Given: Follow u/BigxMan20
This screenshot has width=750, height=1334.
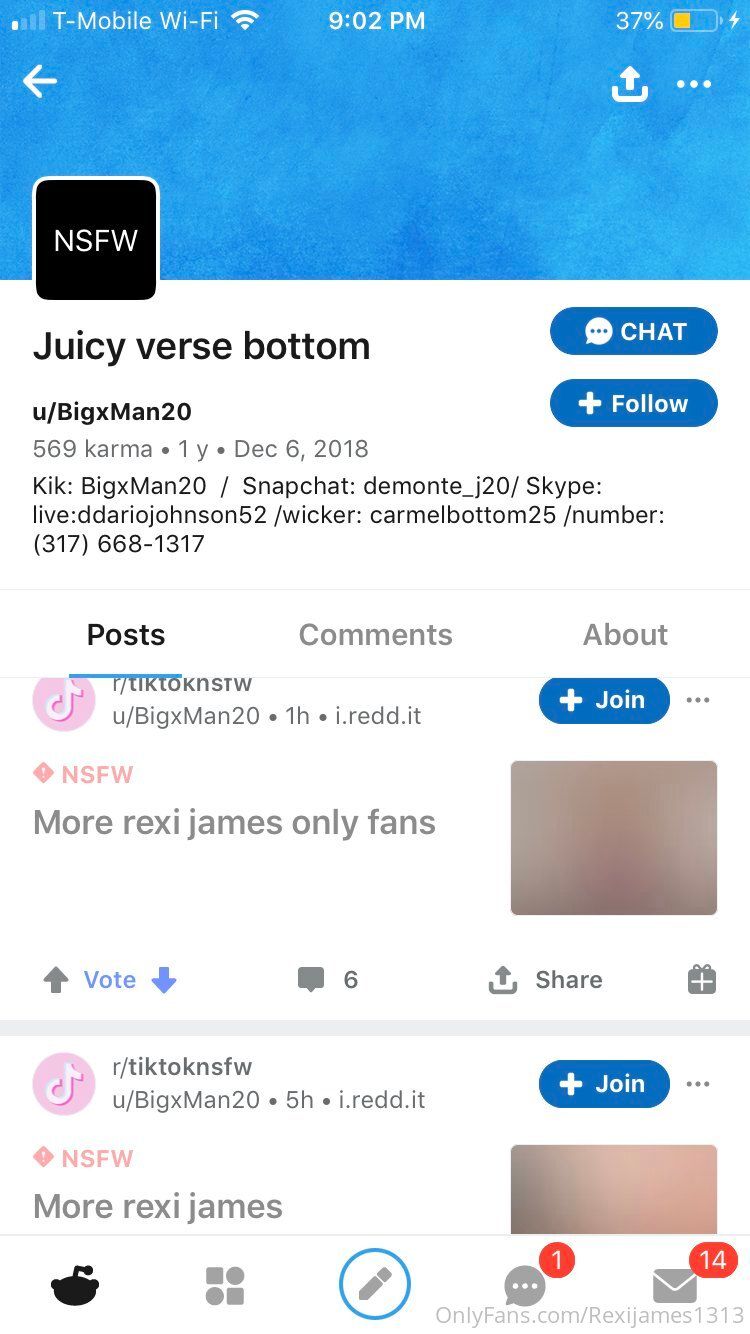Looking at the screenshot, I should pos(634,404).
